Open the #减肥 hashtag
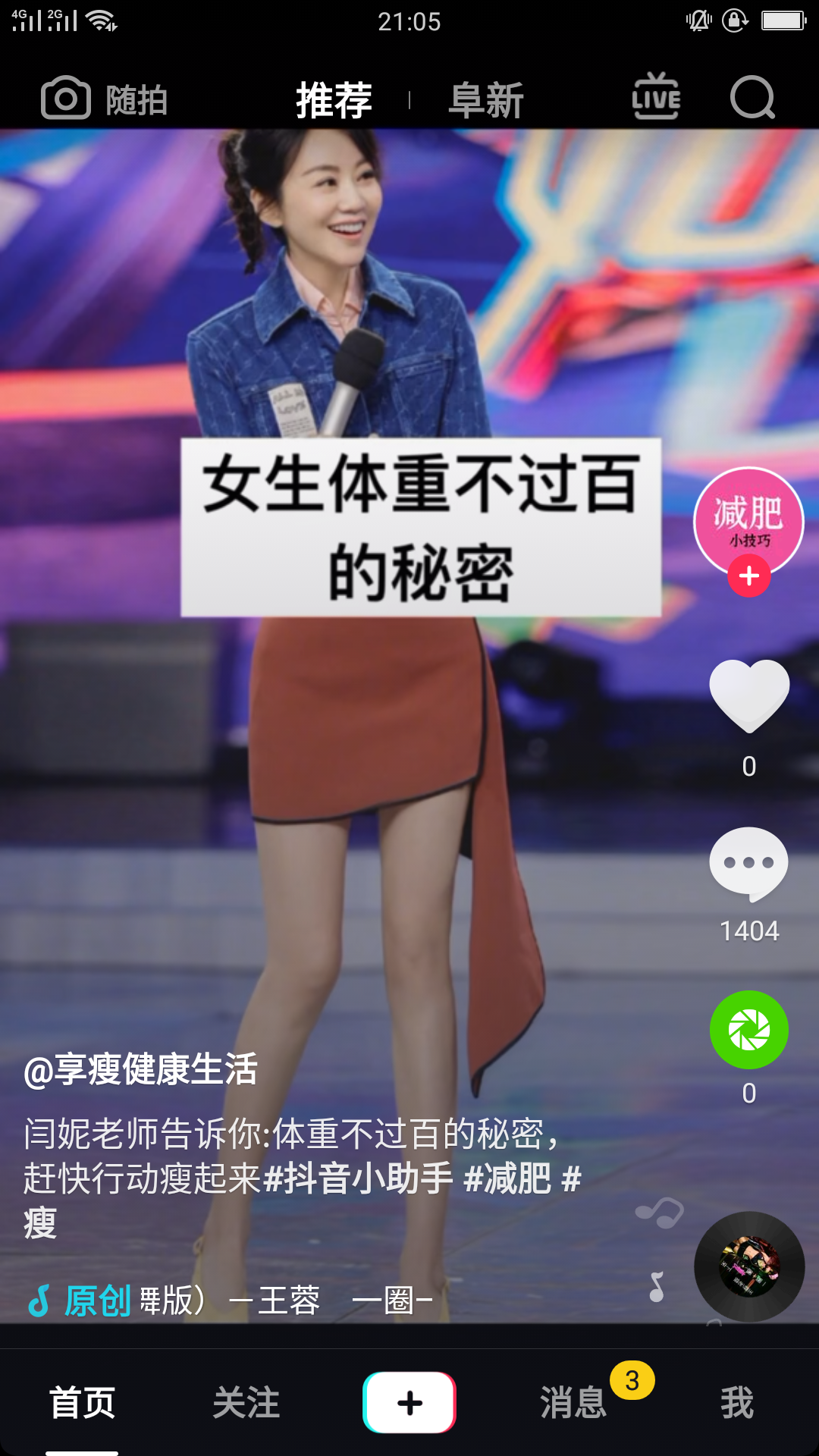Viewport: 819px width, 1456px height. tap(507, 1178)
